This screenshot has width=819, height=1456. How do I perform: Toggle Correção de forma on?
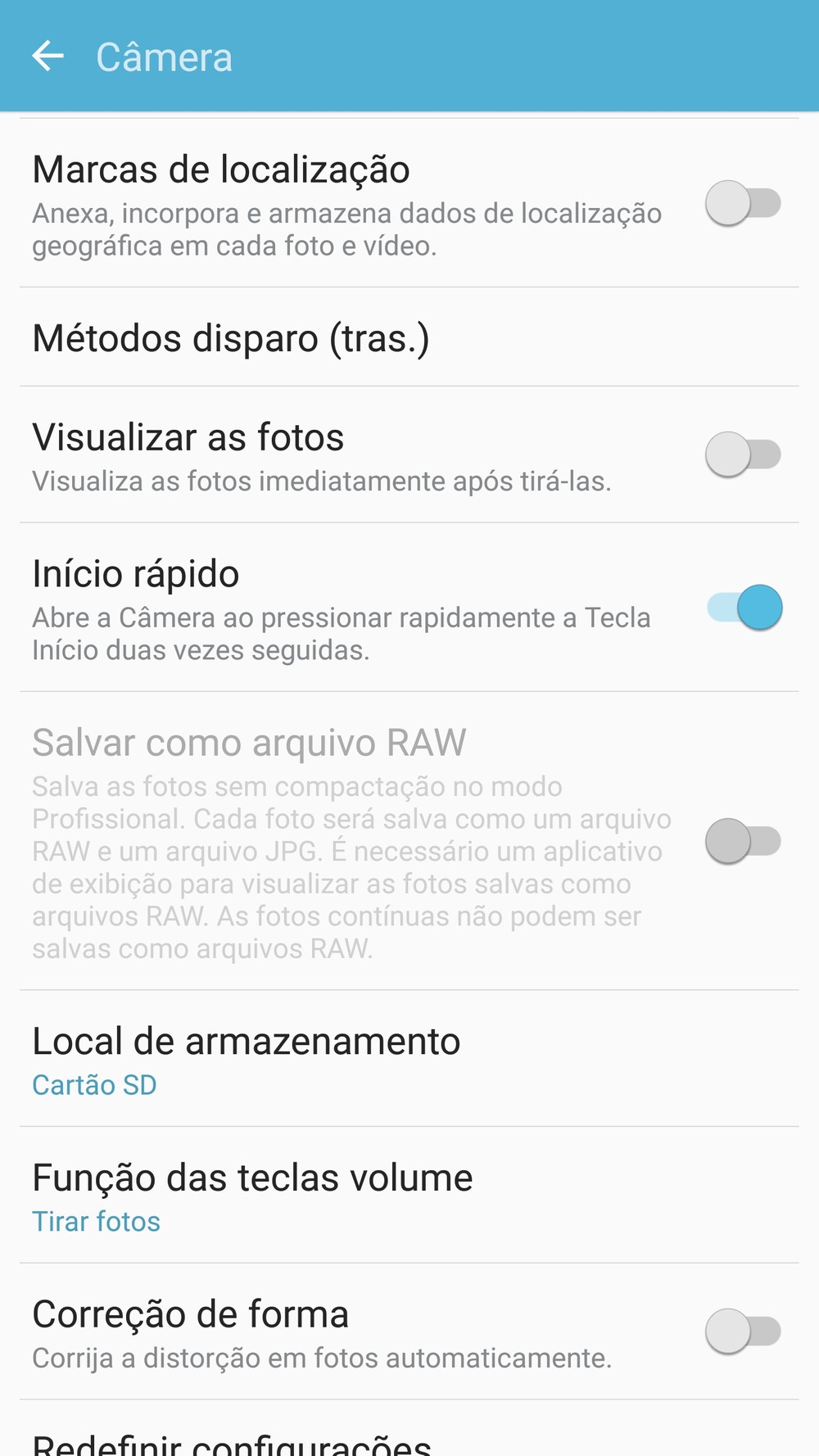743,1332
